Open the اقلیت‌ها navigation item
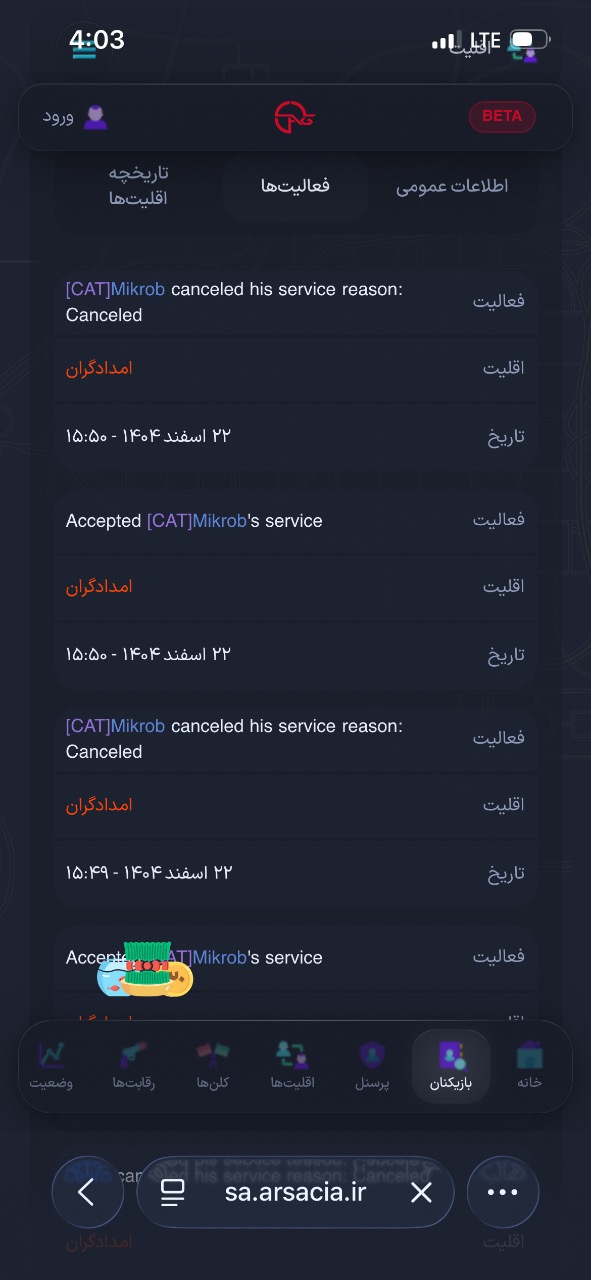591x1280 pixels. coord(293,1066)
